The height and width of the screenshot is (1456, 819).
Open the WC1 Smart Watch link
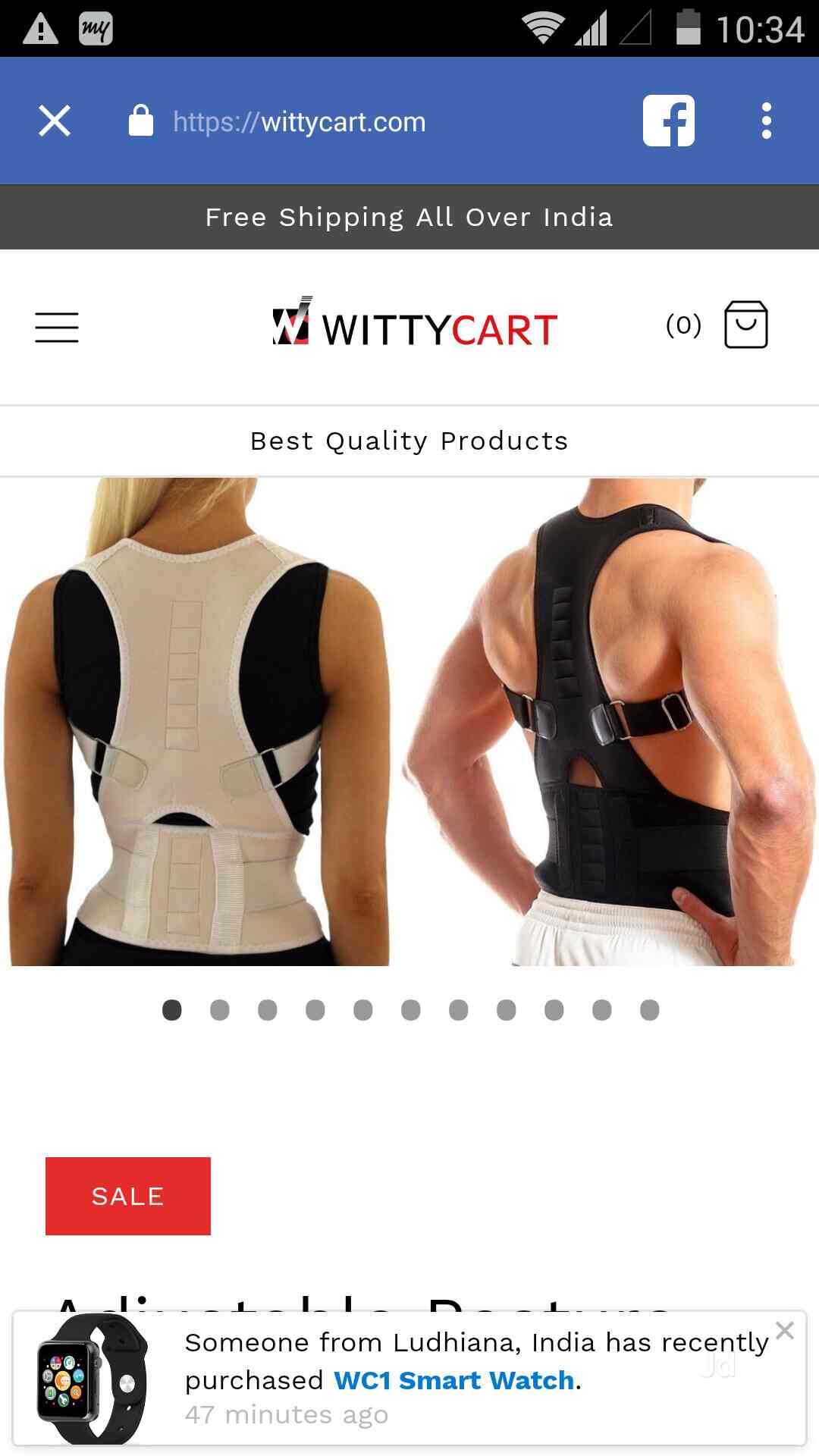(453, 1380)
